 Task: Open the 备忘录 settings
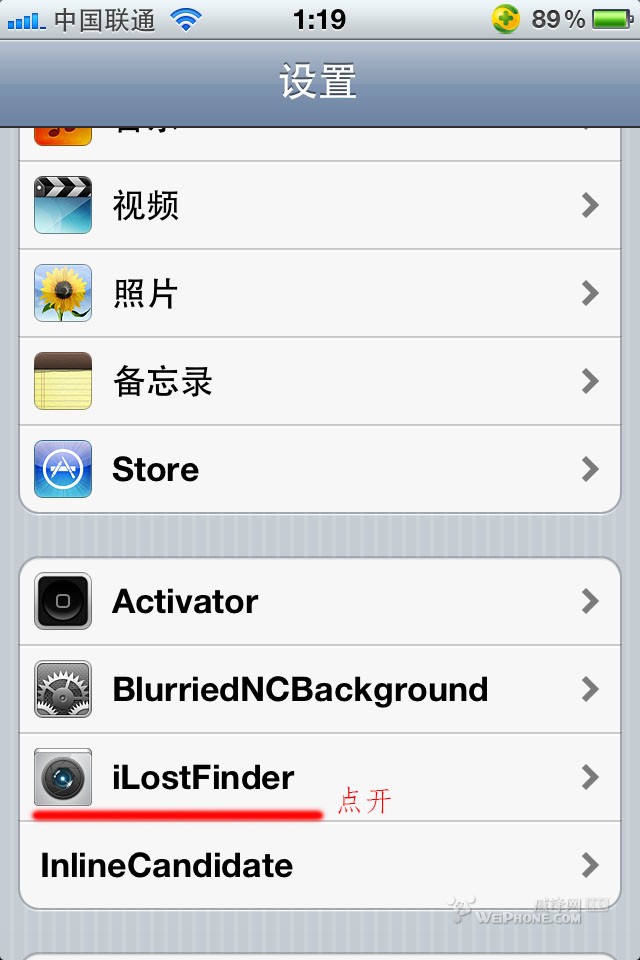pos(320,382)
